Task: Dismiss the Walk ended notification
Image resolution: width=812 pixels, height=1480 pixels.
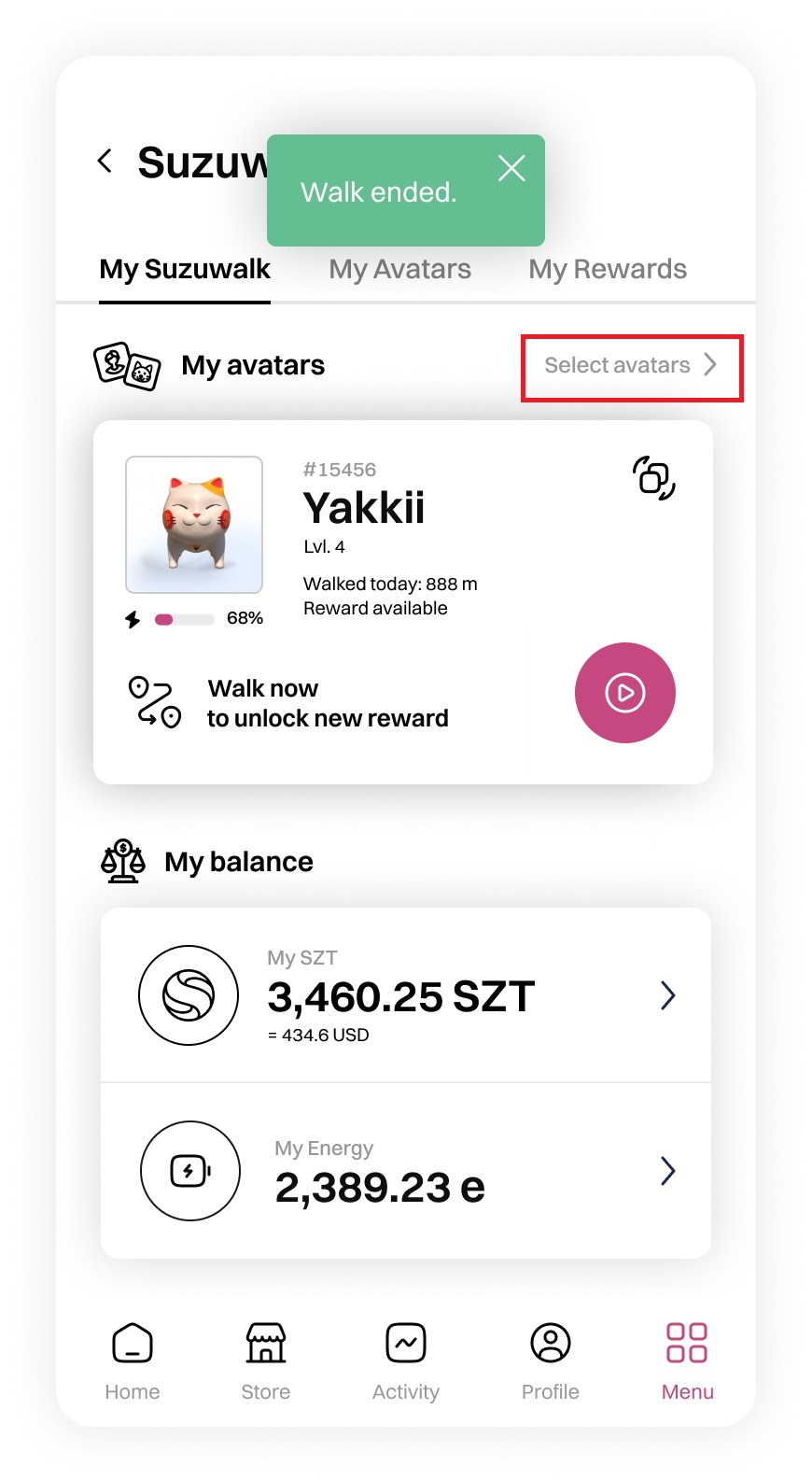Action: [511, 169]
